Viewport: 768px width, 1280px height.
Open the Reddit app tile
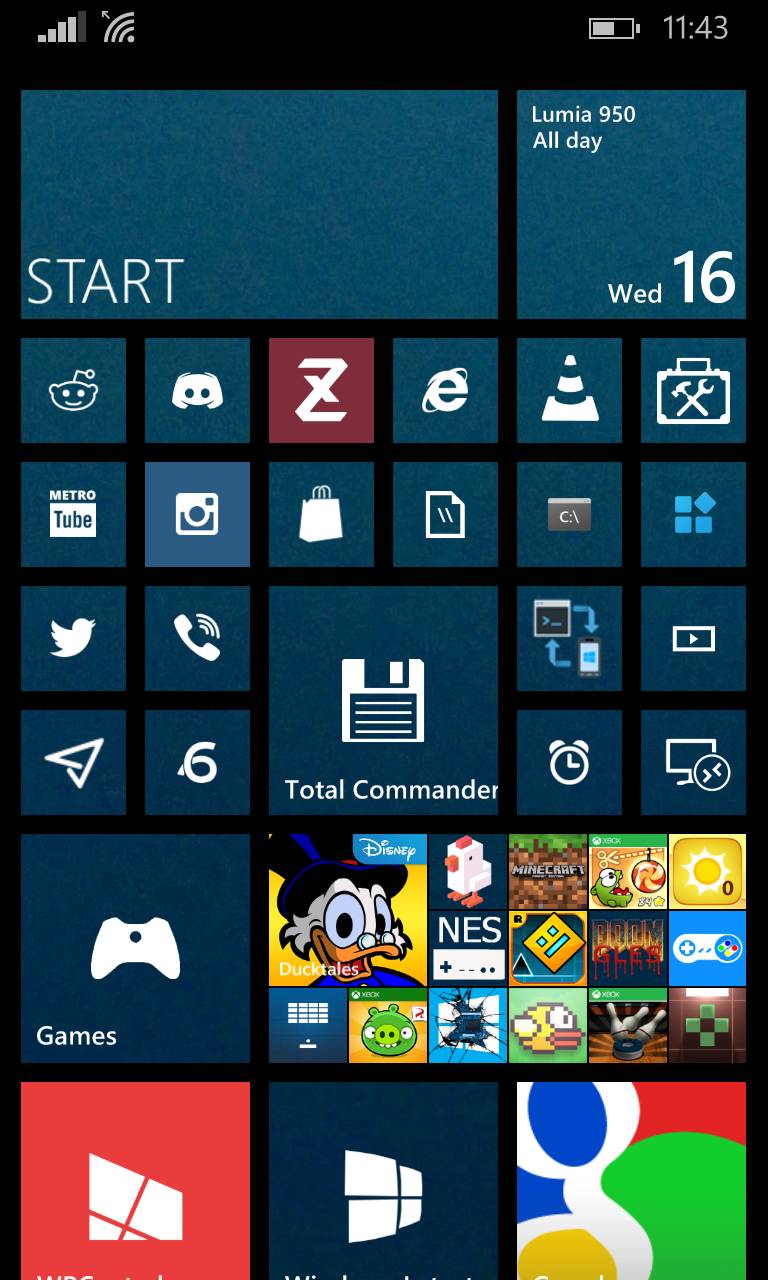pyautogui.click(x=73, y=390)
